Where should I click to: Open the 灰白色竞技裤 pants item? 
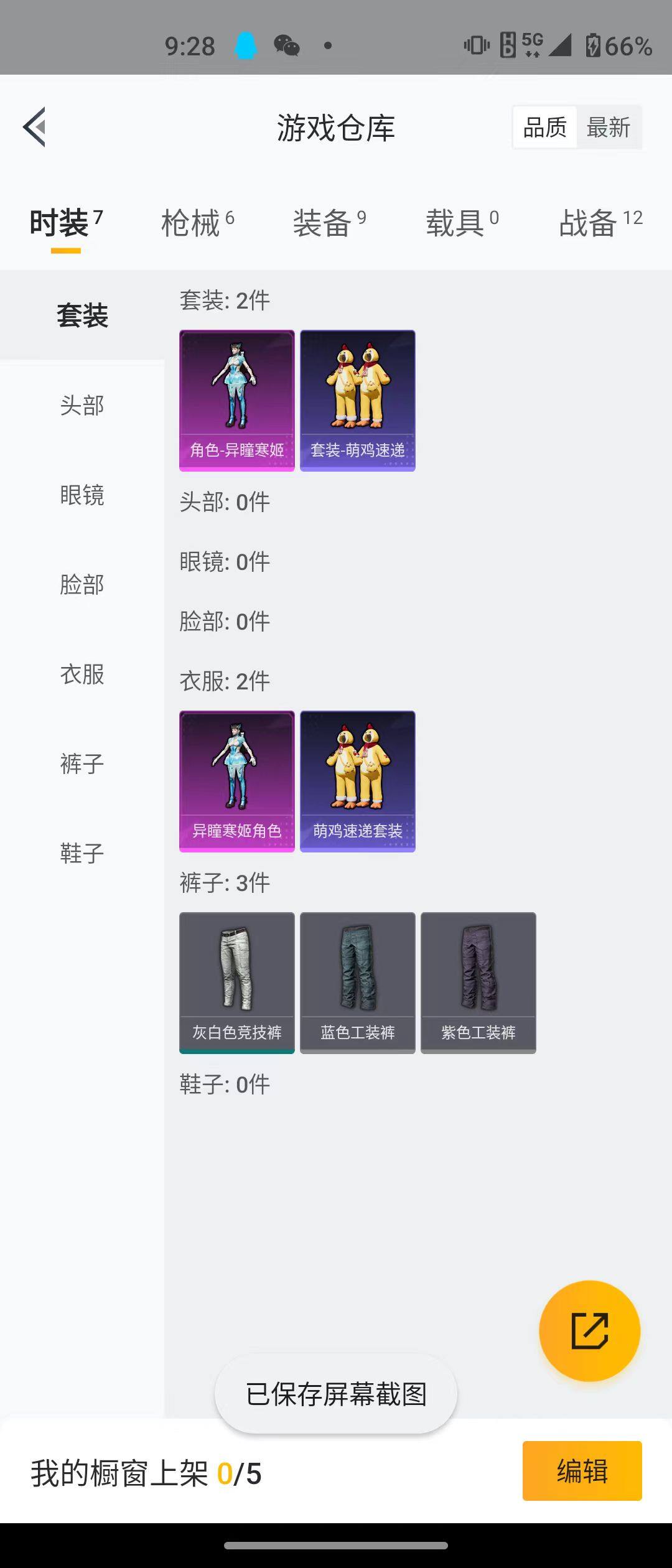[237, 982]
